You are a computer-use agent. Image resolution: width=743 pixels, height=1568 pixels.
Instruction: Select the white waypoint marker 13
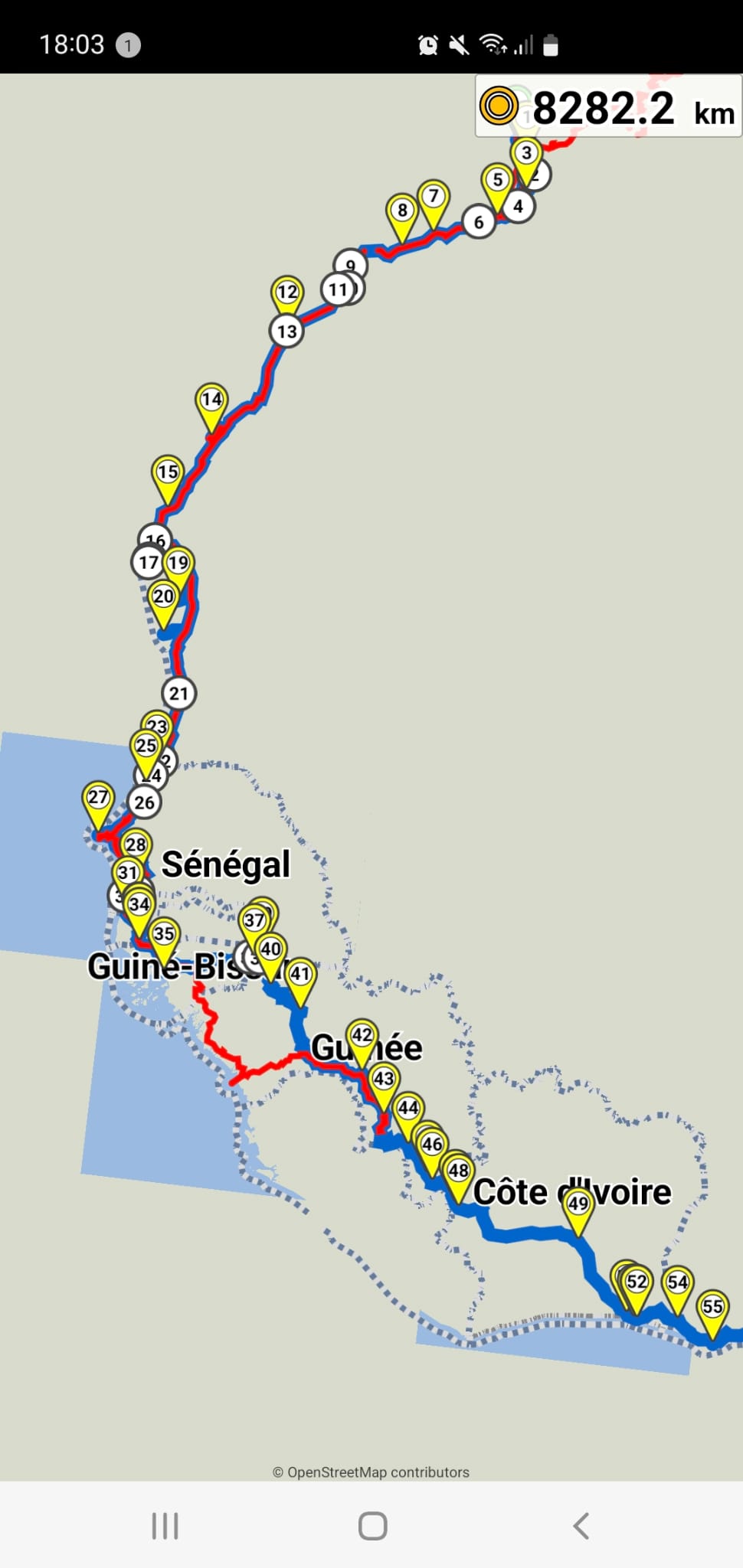(x=286, y=332)
